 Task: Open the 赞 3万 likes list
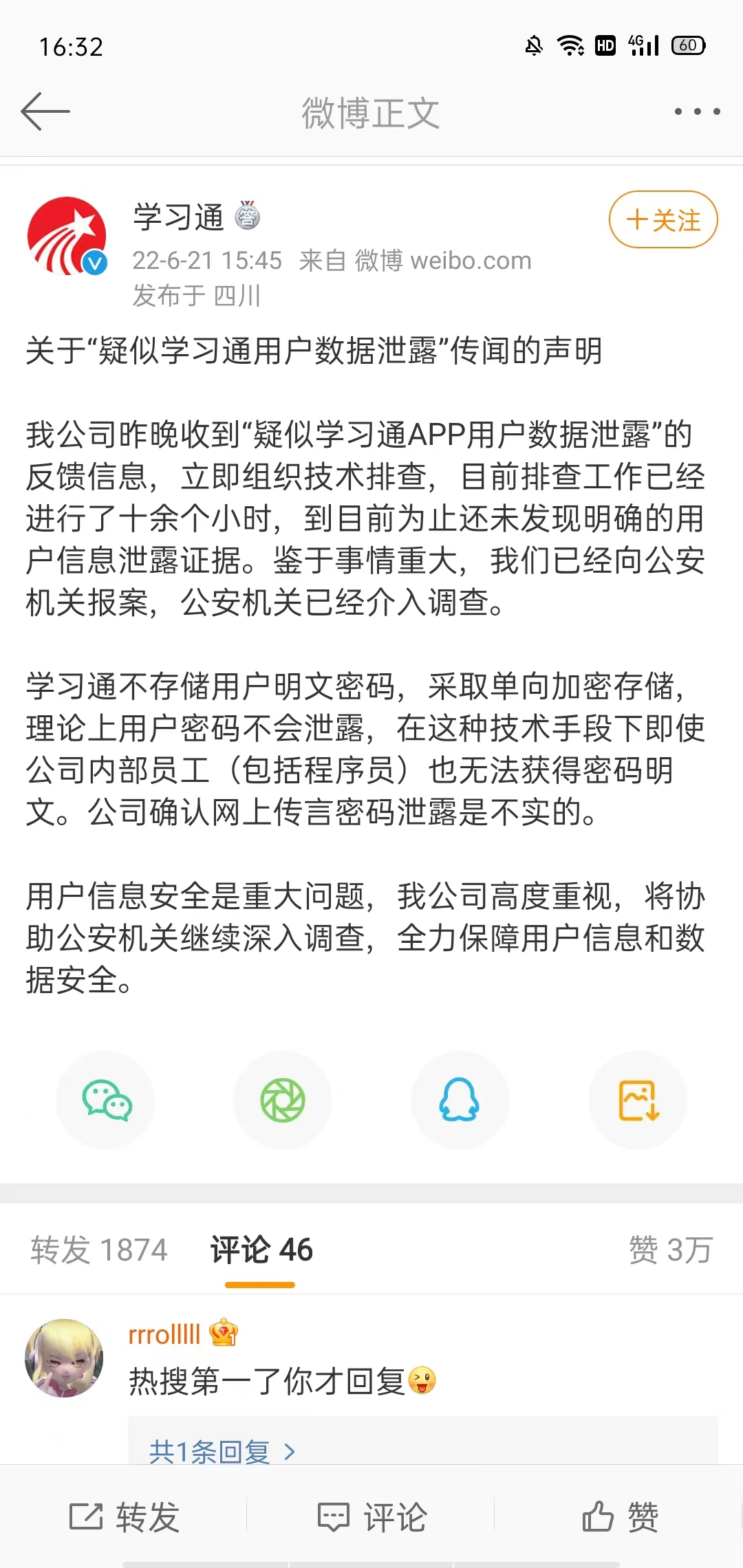(669, 1250)
